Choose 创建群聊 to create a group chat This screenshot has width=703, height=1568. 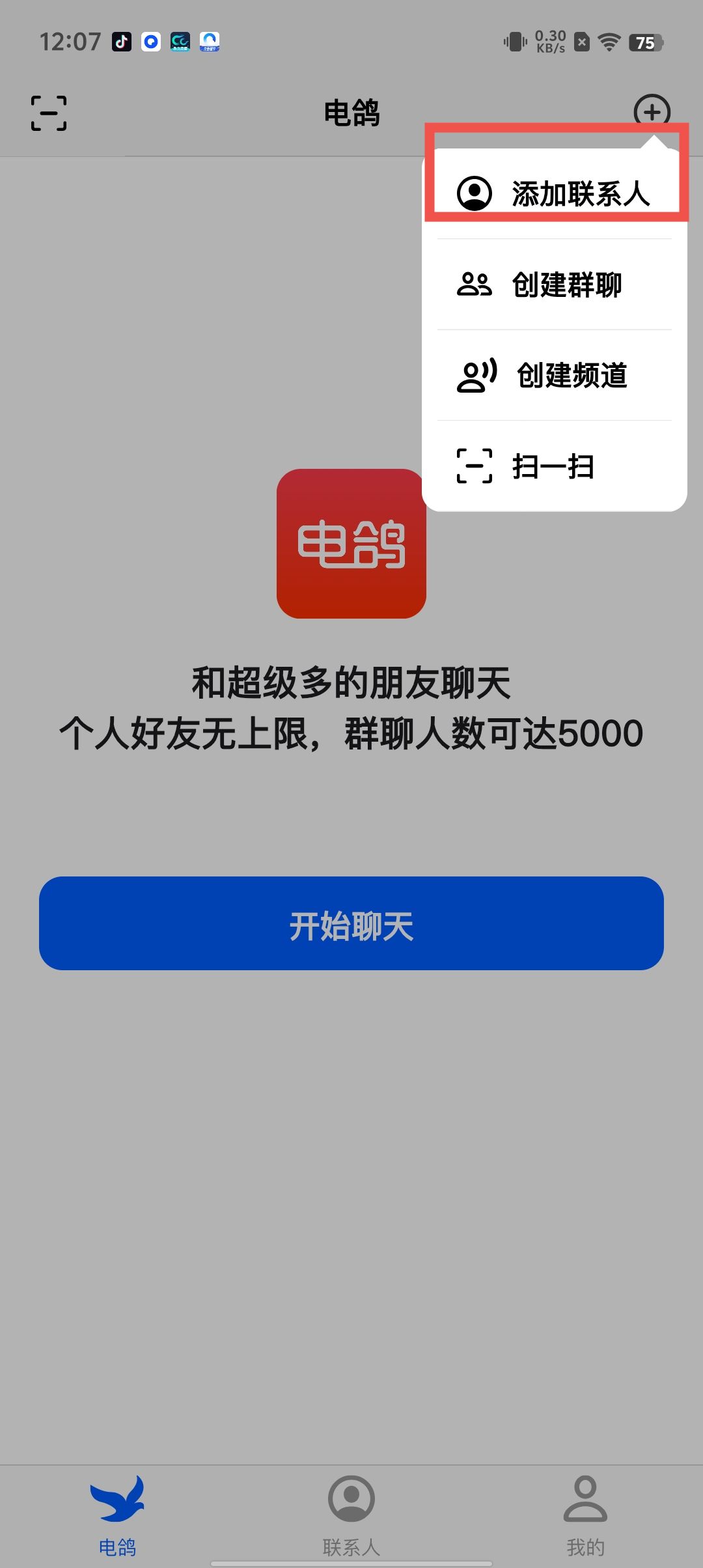[x=554, y=285]
